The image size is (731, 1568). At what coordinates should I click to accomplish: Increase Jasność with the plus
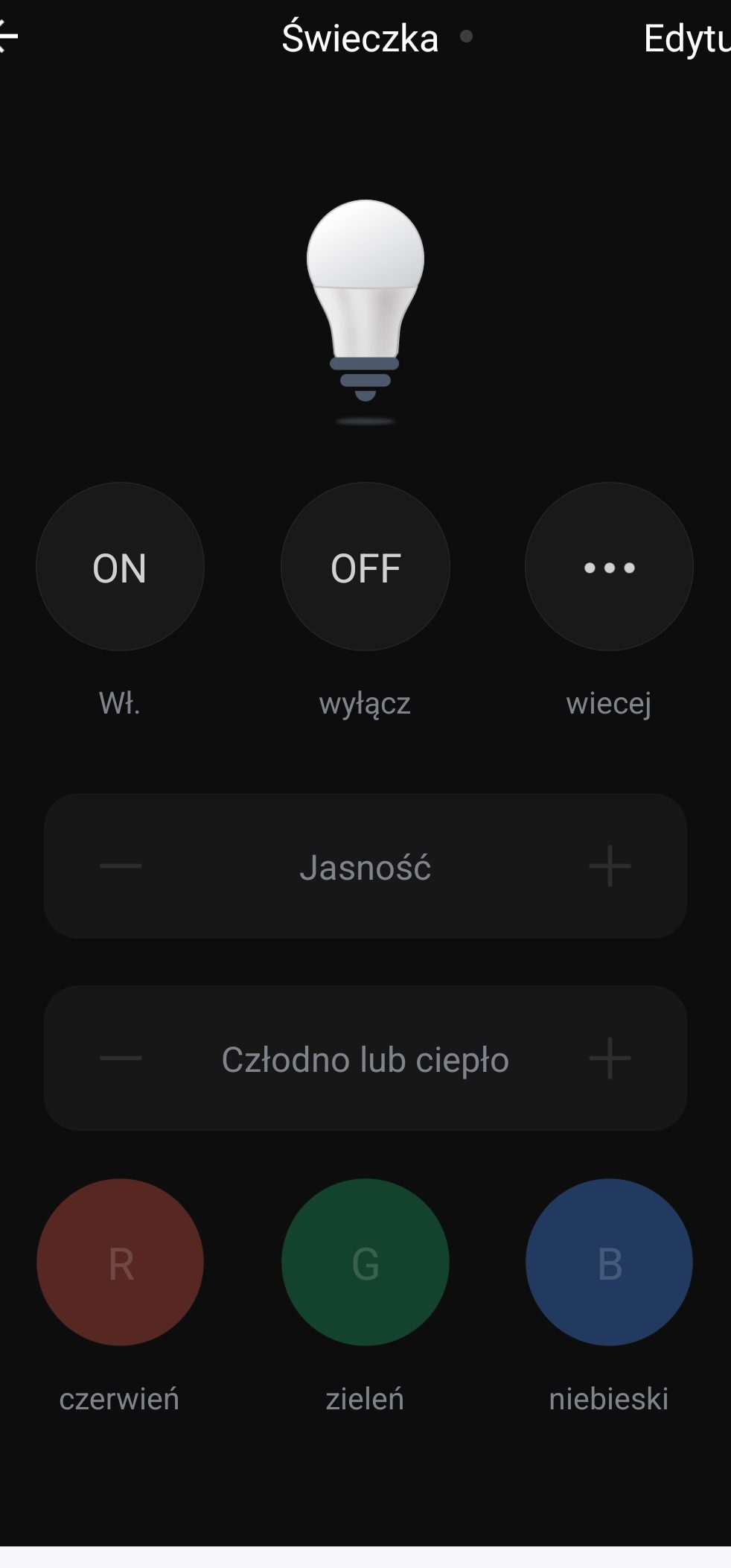tap(610, 866)
